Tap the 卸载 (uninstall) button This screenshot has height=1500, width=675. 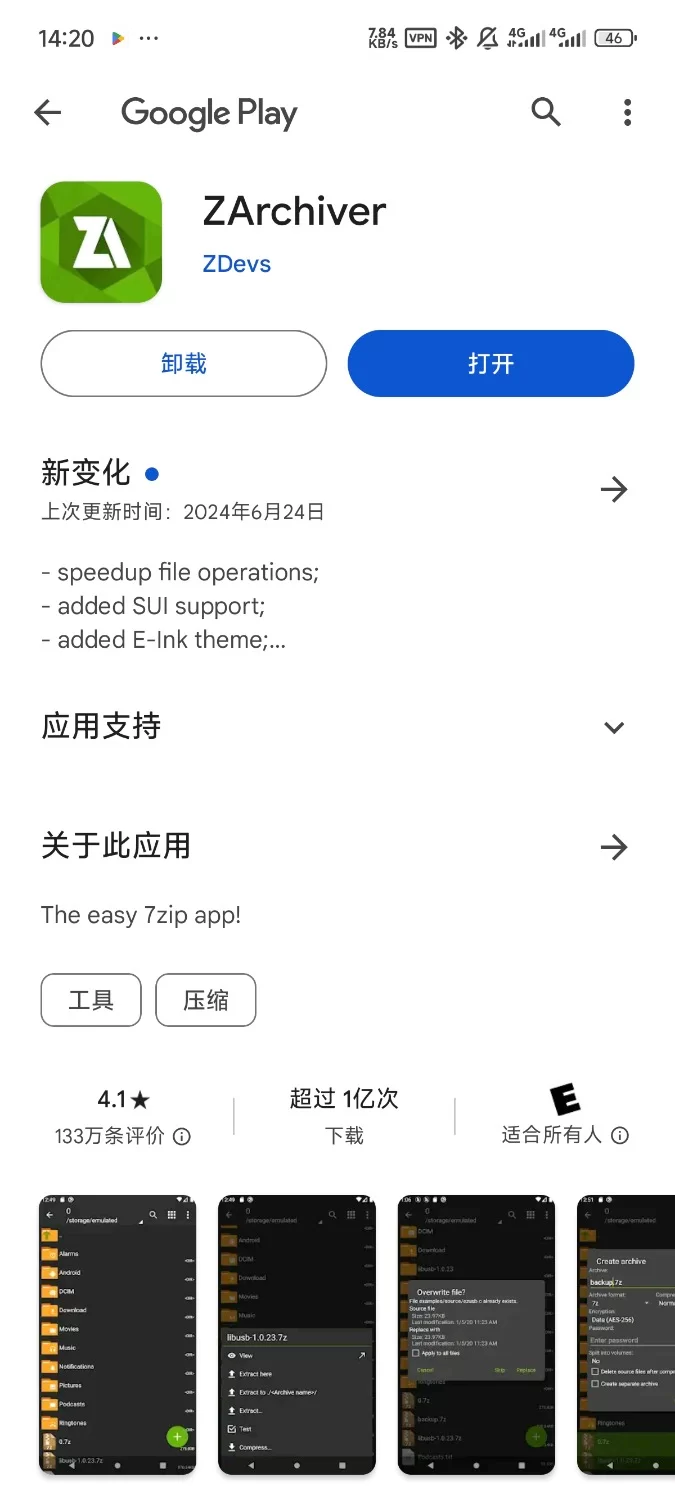click(184, 364)
